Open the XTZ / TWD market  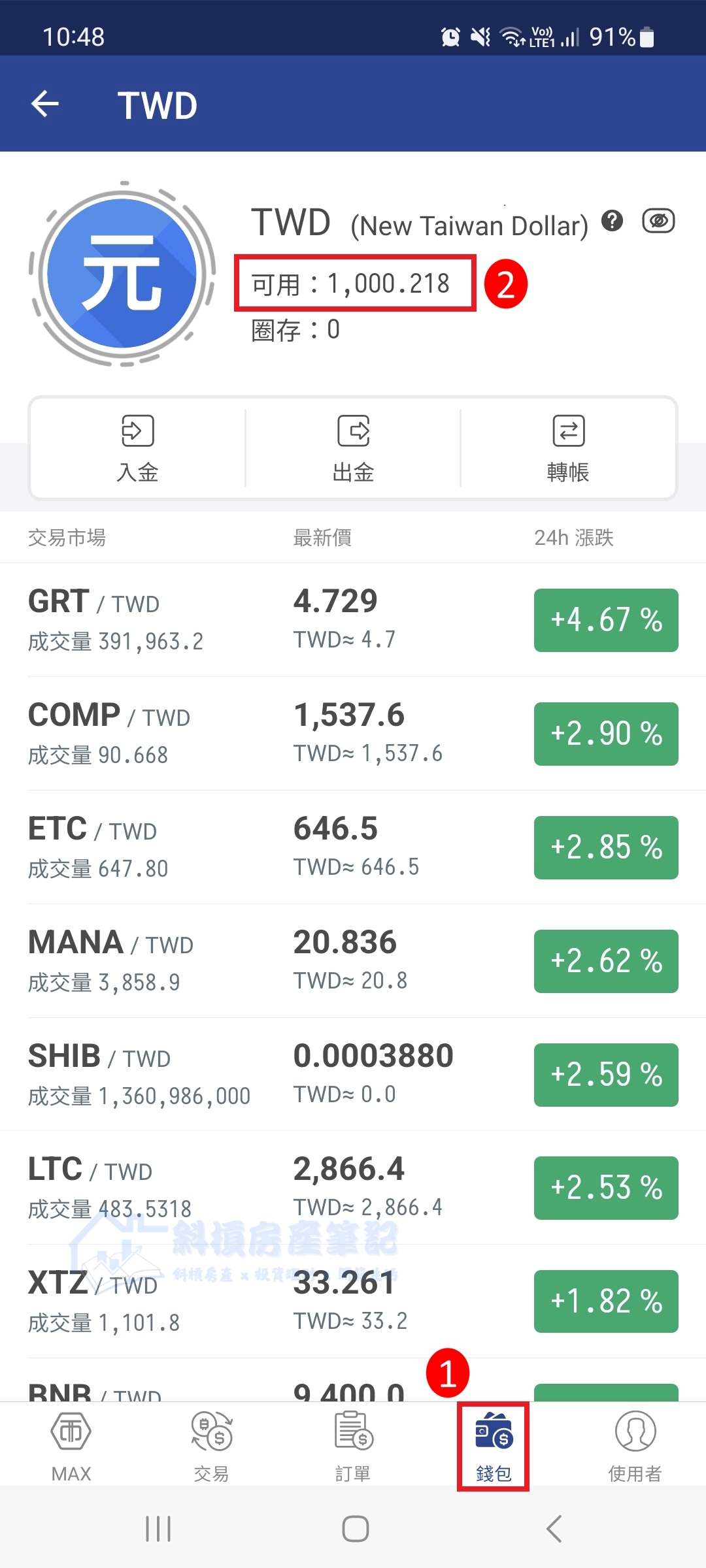[x=353, y=1301]
